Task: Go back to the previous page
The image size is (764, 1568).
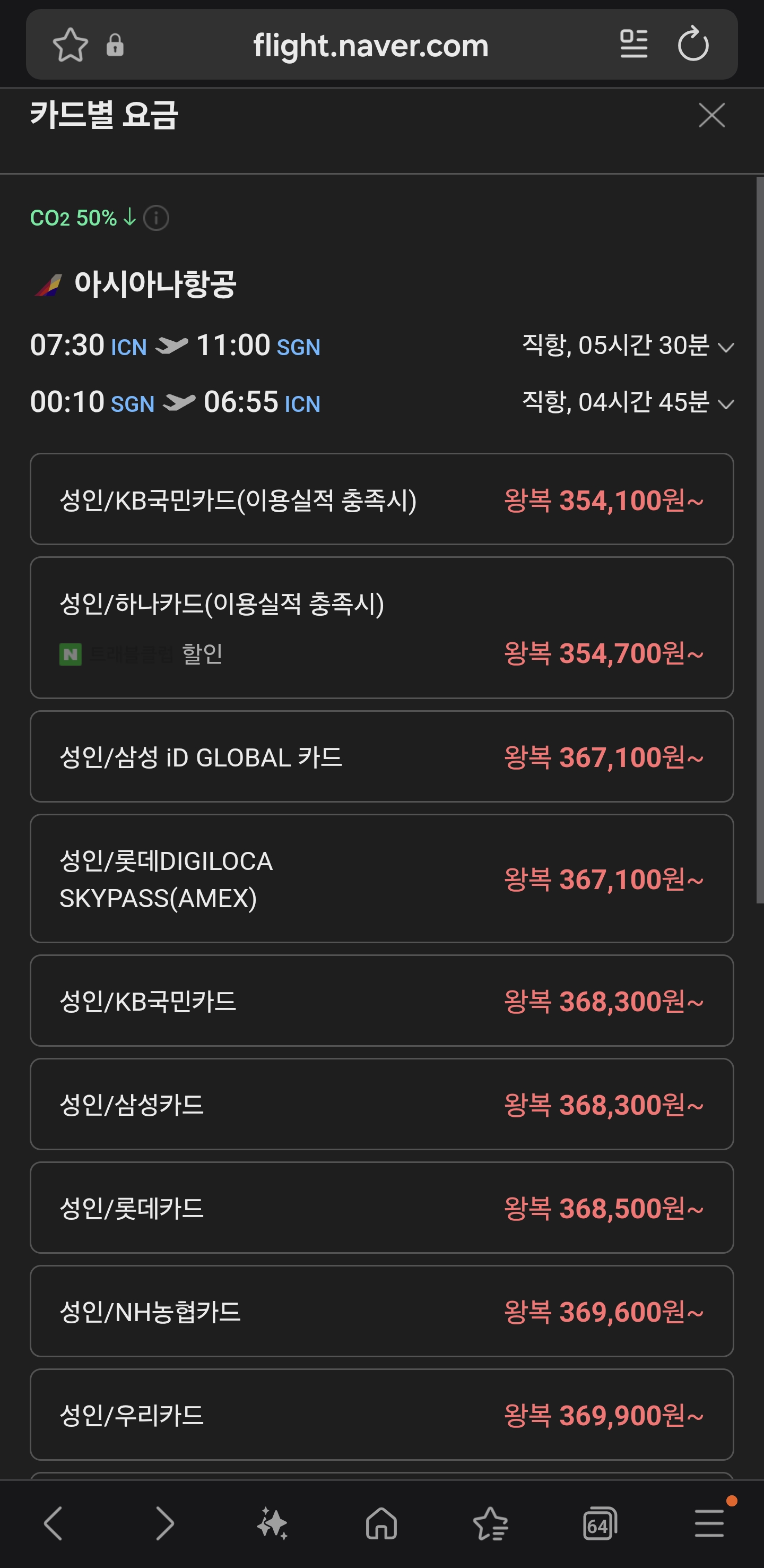Action: pos(54,1523)
